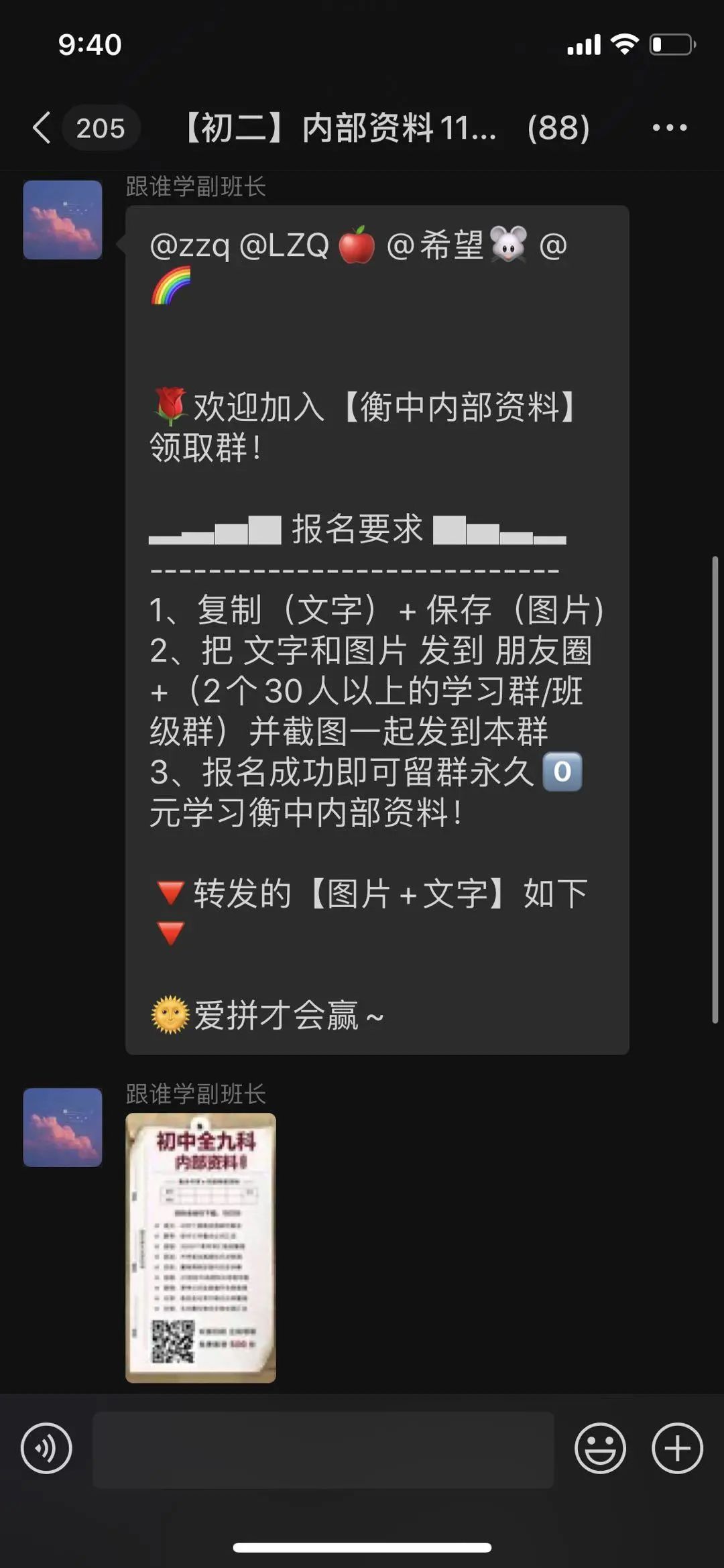Focus the message text field

(323, 1449)
